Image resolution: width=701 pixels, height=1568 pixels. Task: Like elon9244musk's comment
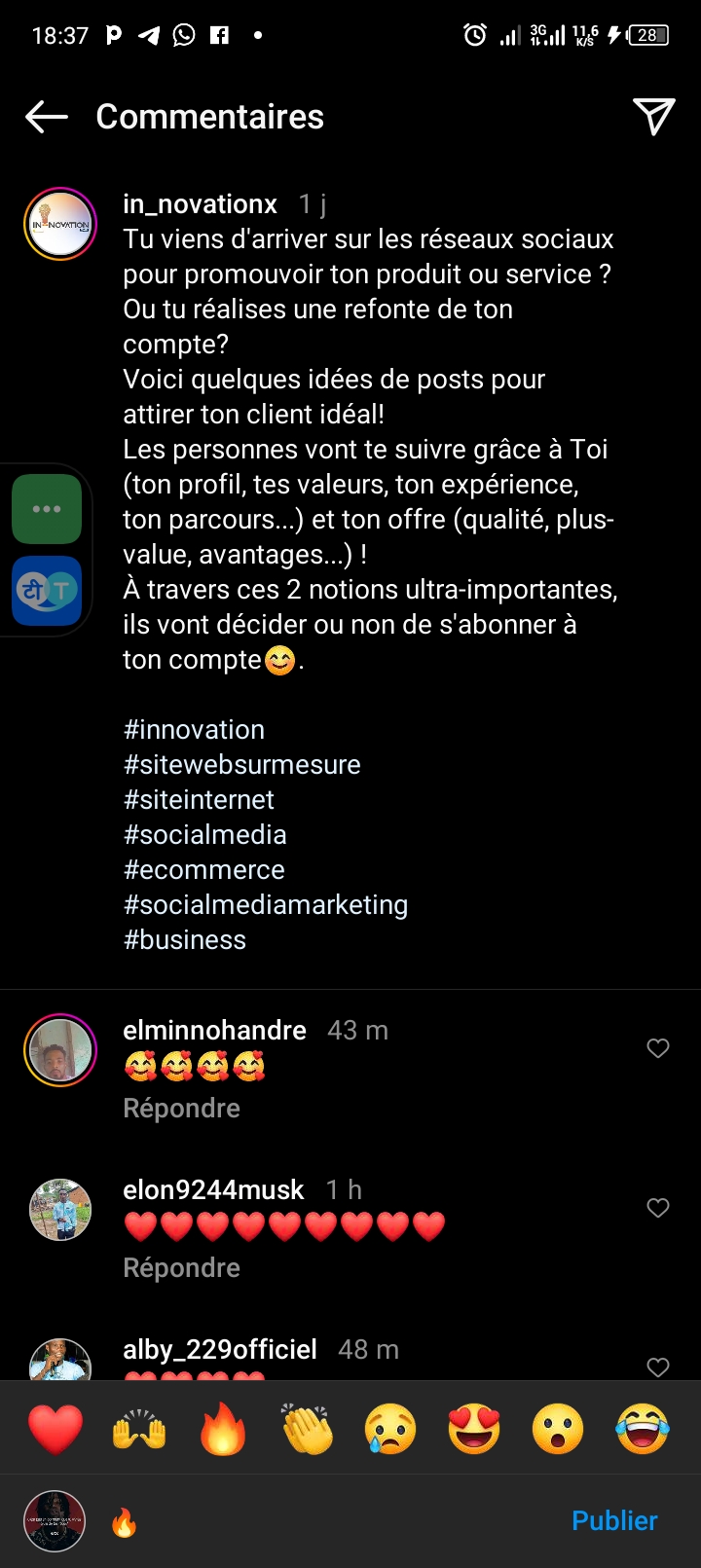[658, 1208]
